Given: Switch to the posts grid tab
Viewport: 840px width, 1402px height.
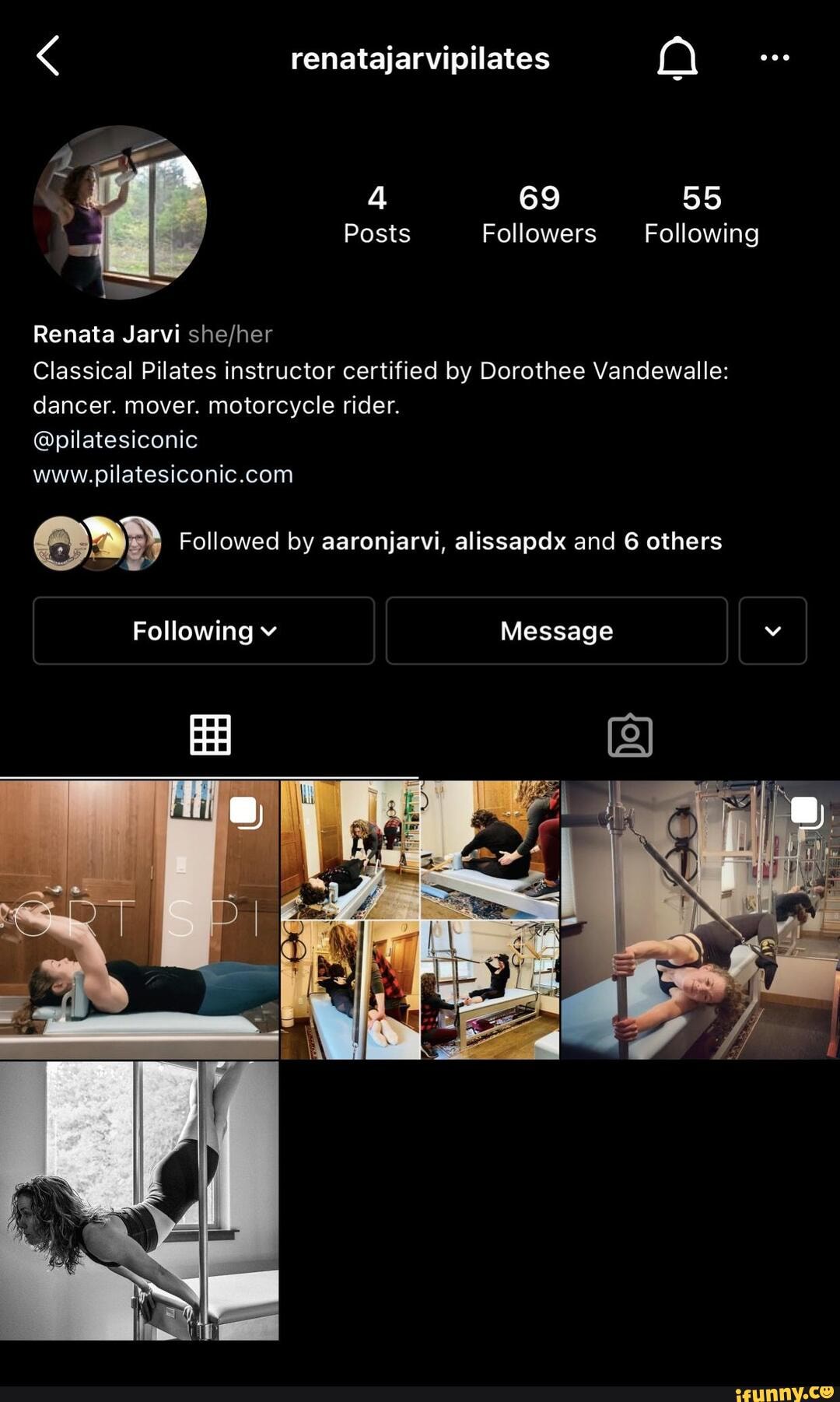Looking at the screenshot, I should pos(210,735).
